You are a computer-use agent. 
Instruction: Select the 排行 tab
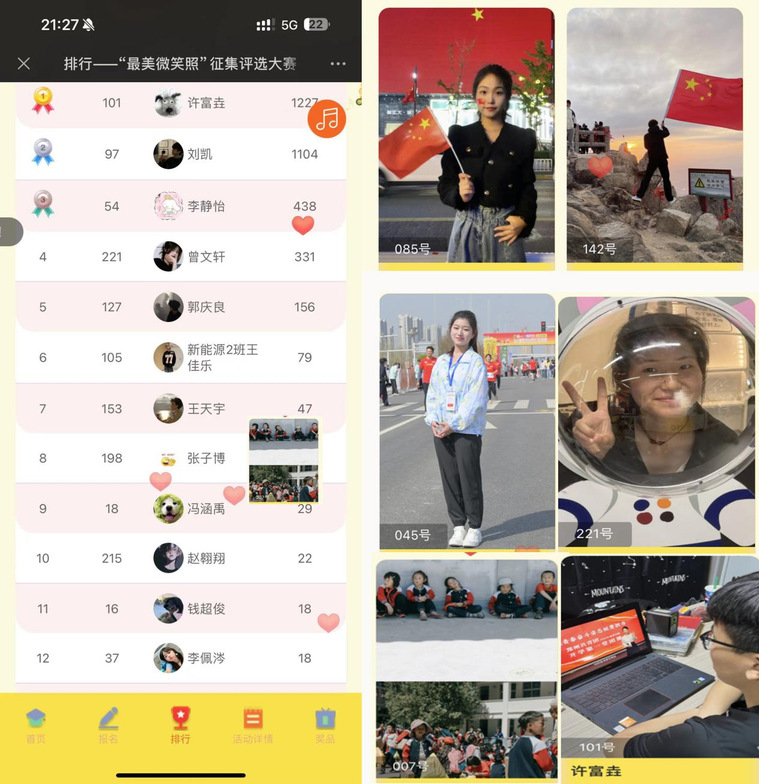click(180, 726)
